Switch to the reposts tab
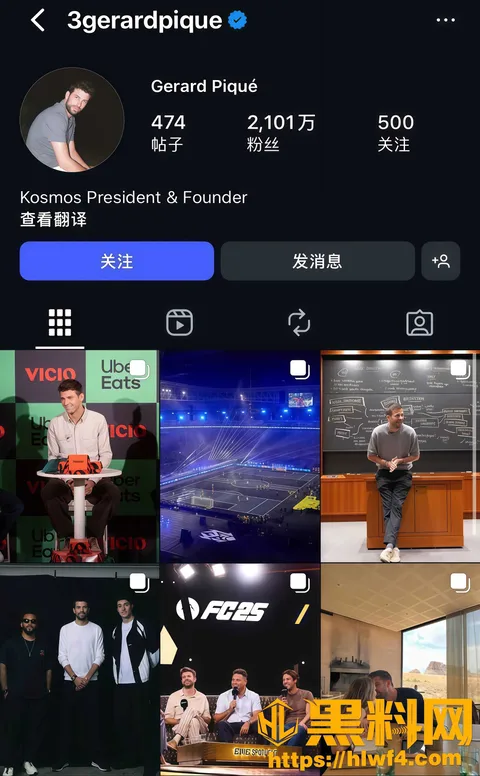 point(299,323)
